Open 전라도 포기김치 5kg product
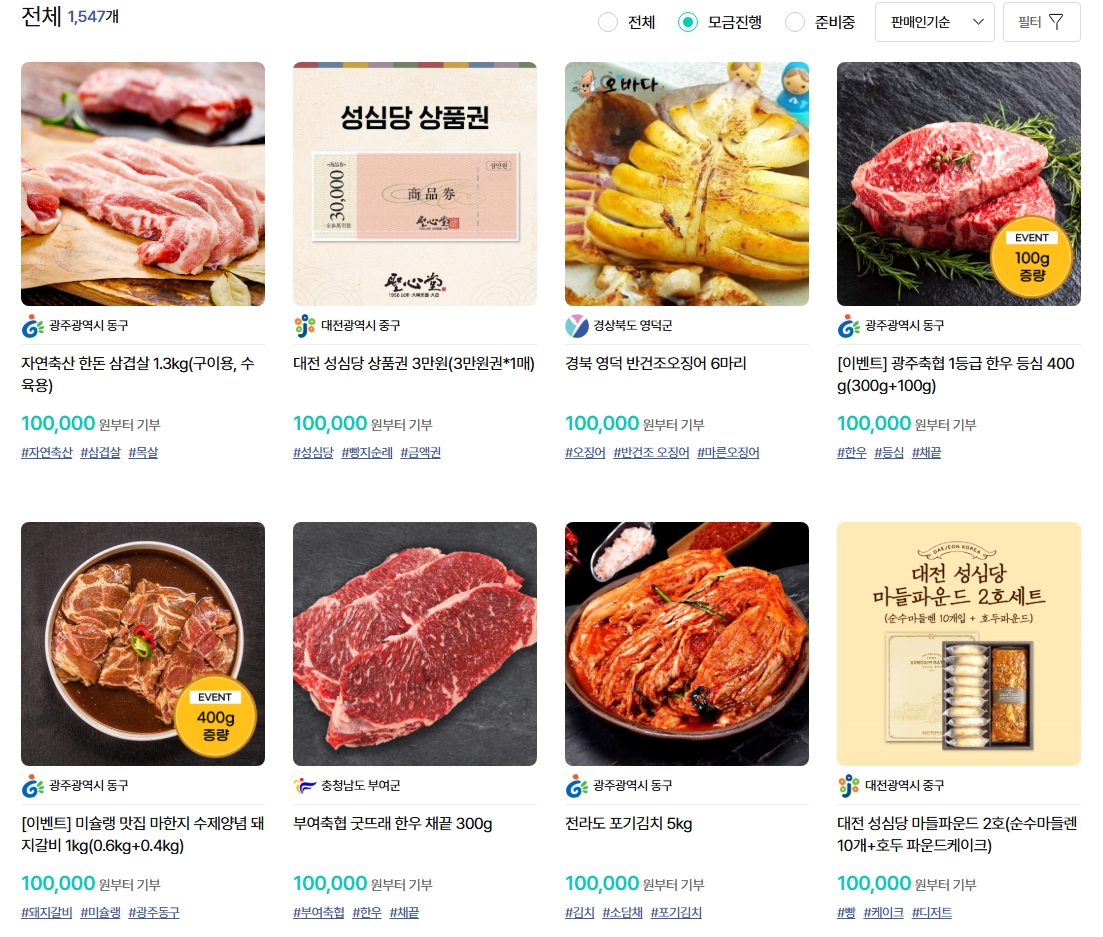Screen dimensions: 1103x937 point(686,644)
